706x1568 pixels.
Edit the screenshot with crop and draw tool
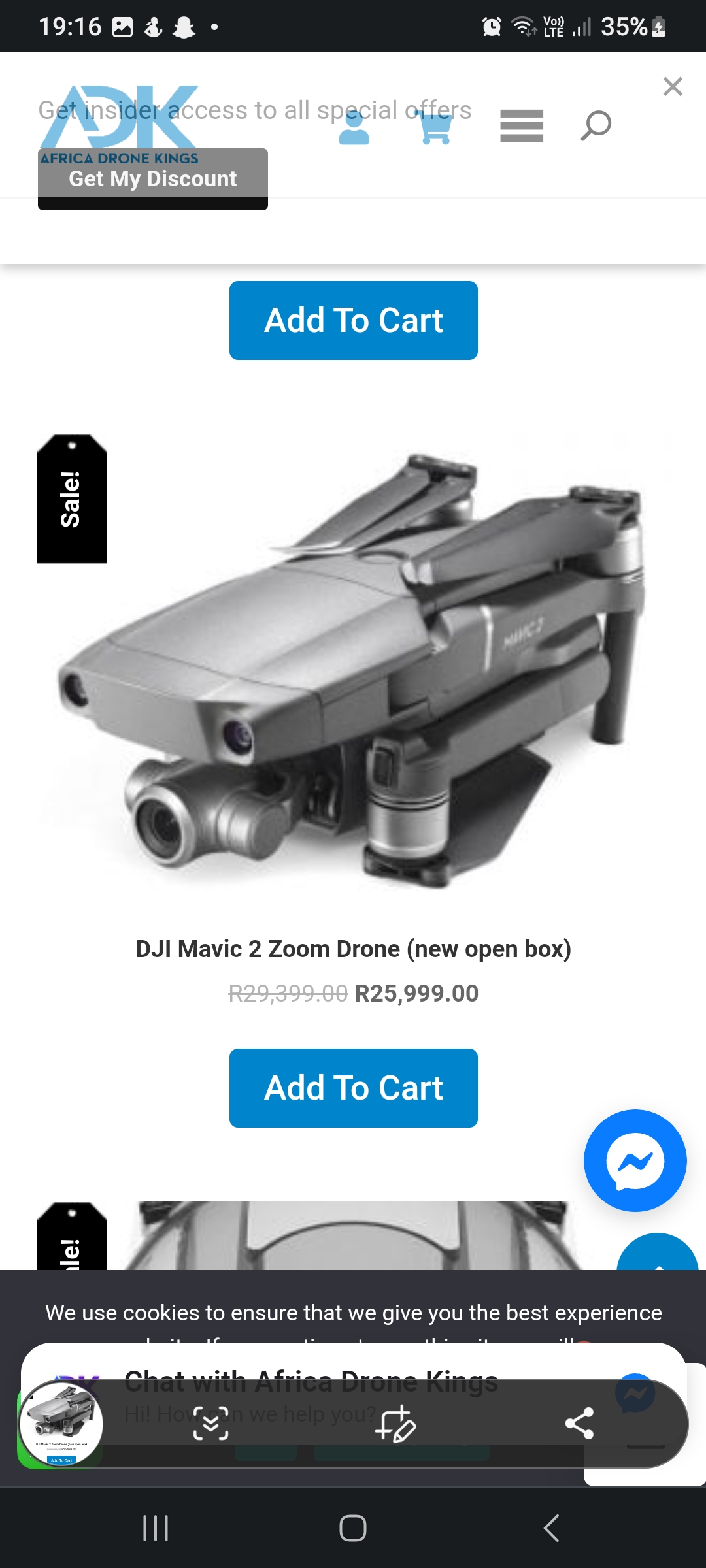[x=395, y=1423]
